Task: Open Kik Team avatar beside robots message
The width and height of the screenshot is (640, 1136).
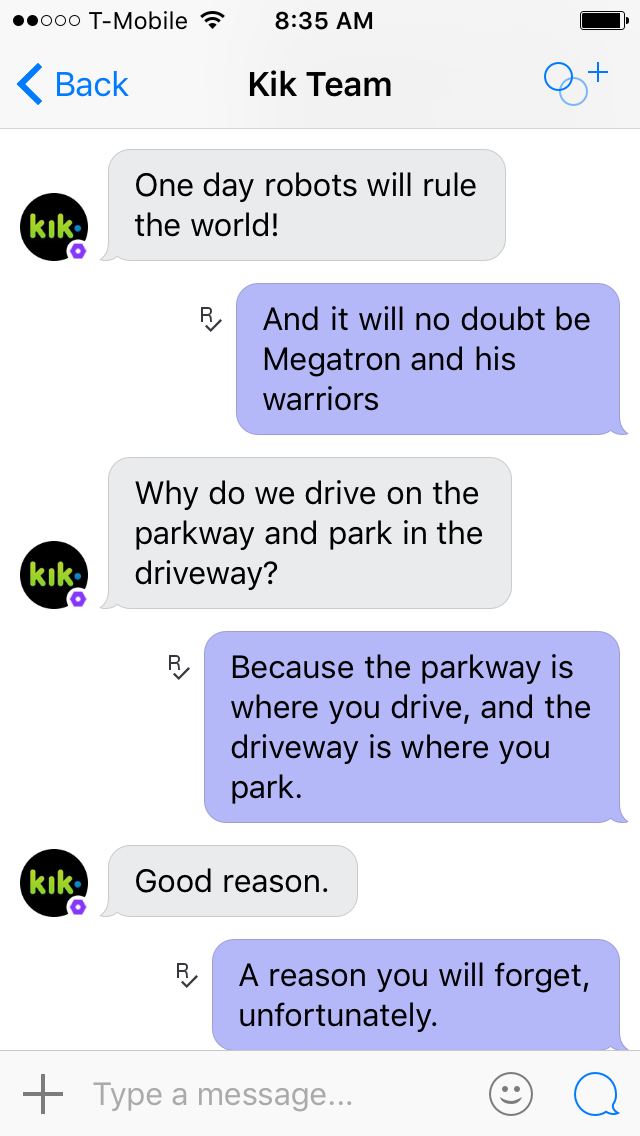Action: point(54,227)
